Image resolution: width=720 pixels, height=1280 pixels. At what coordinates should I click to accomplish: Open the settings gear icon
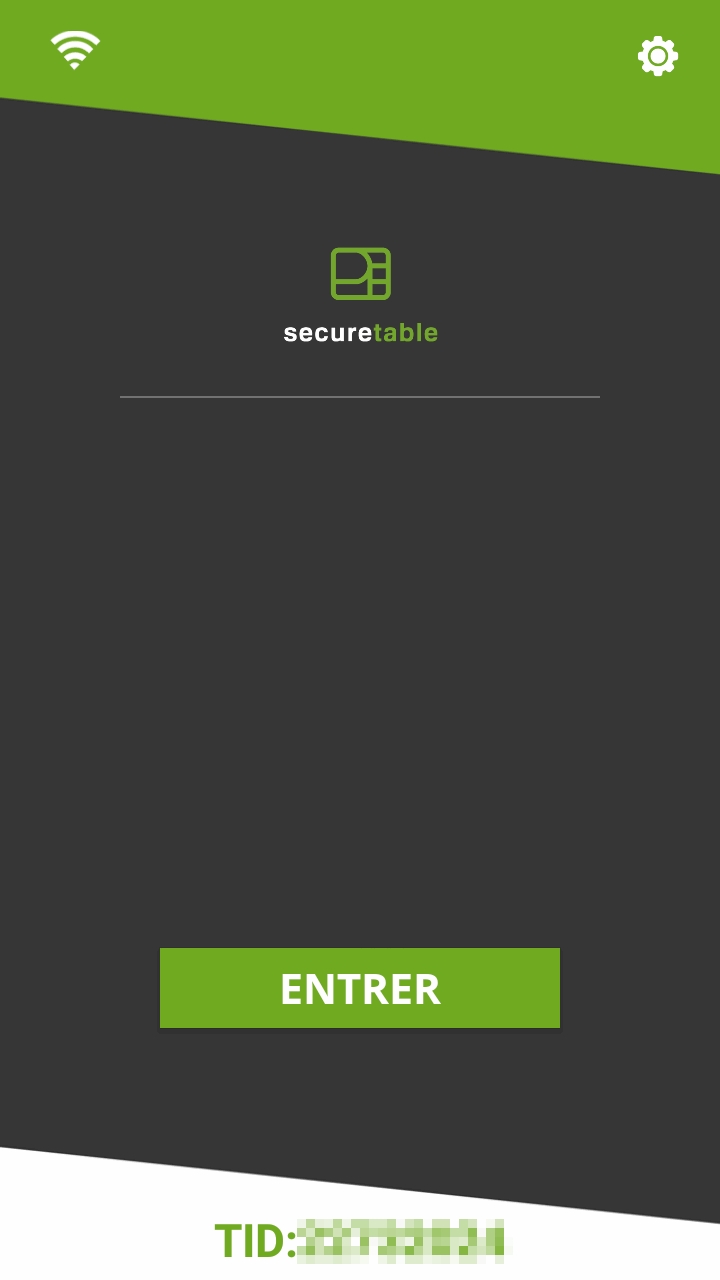tap(658, 56)
